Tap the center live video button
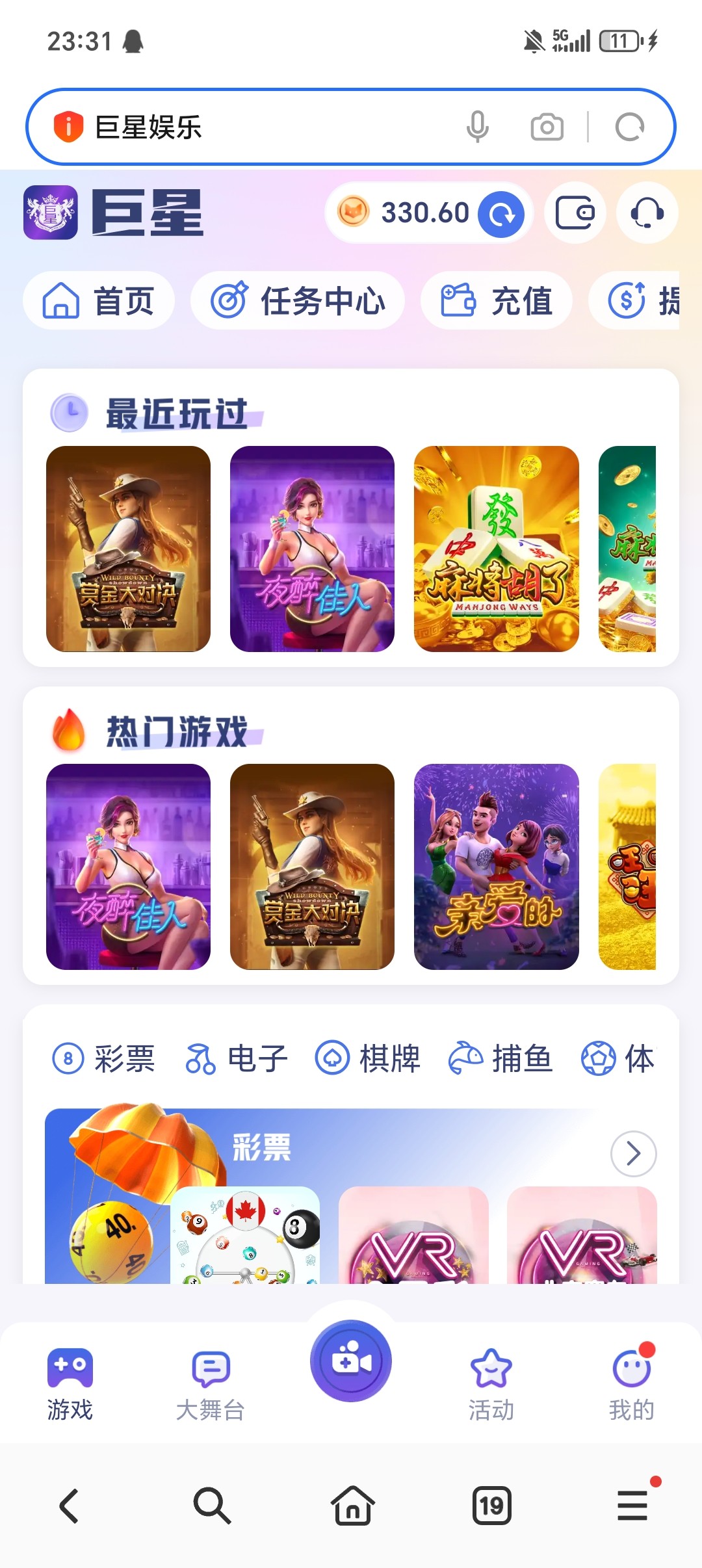The height and width of the screenshot is (1568, 702). (351, 1361)
